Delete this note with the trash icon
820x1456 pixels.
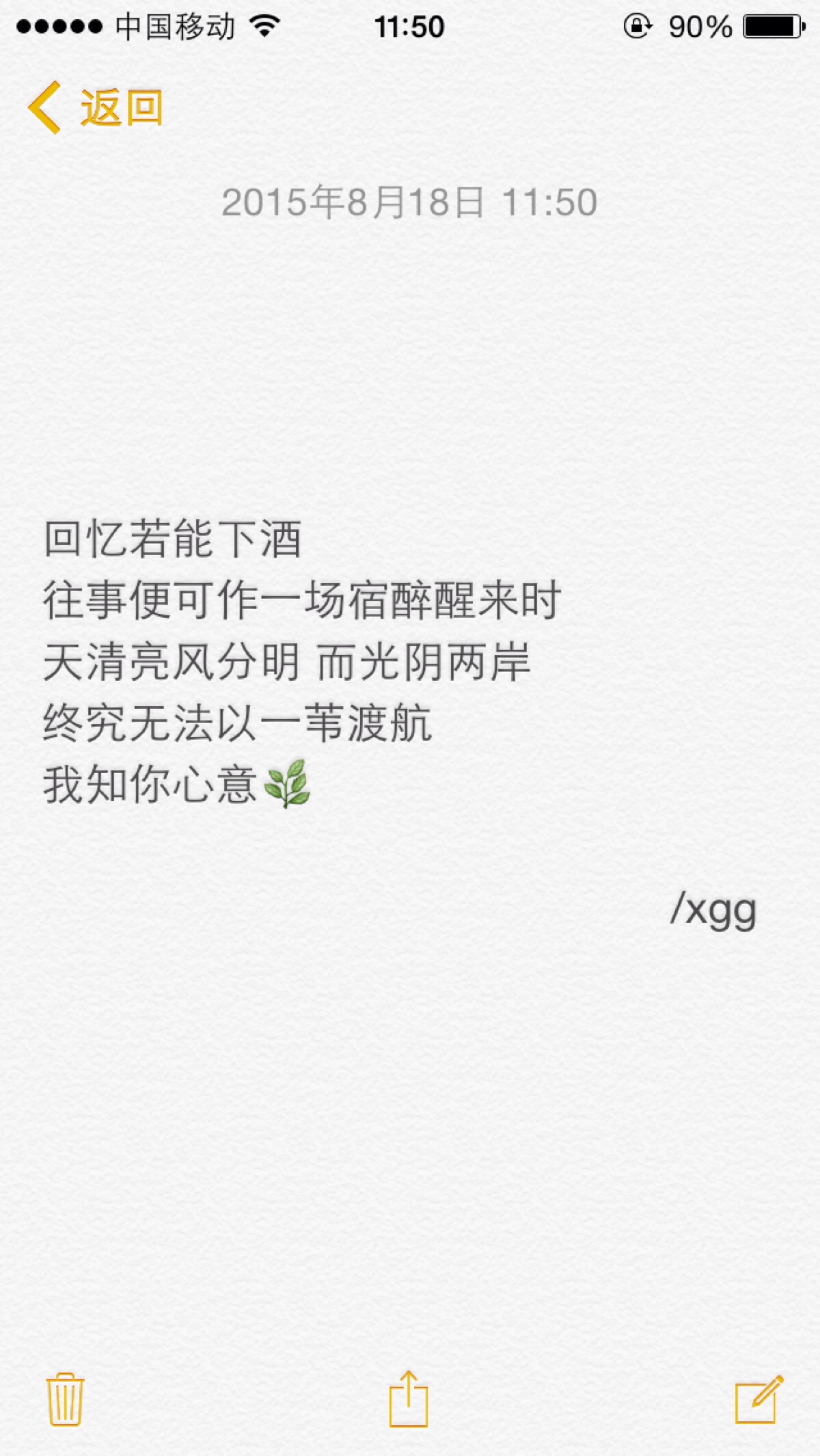click(65, 1399)
